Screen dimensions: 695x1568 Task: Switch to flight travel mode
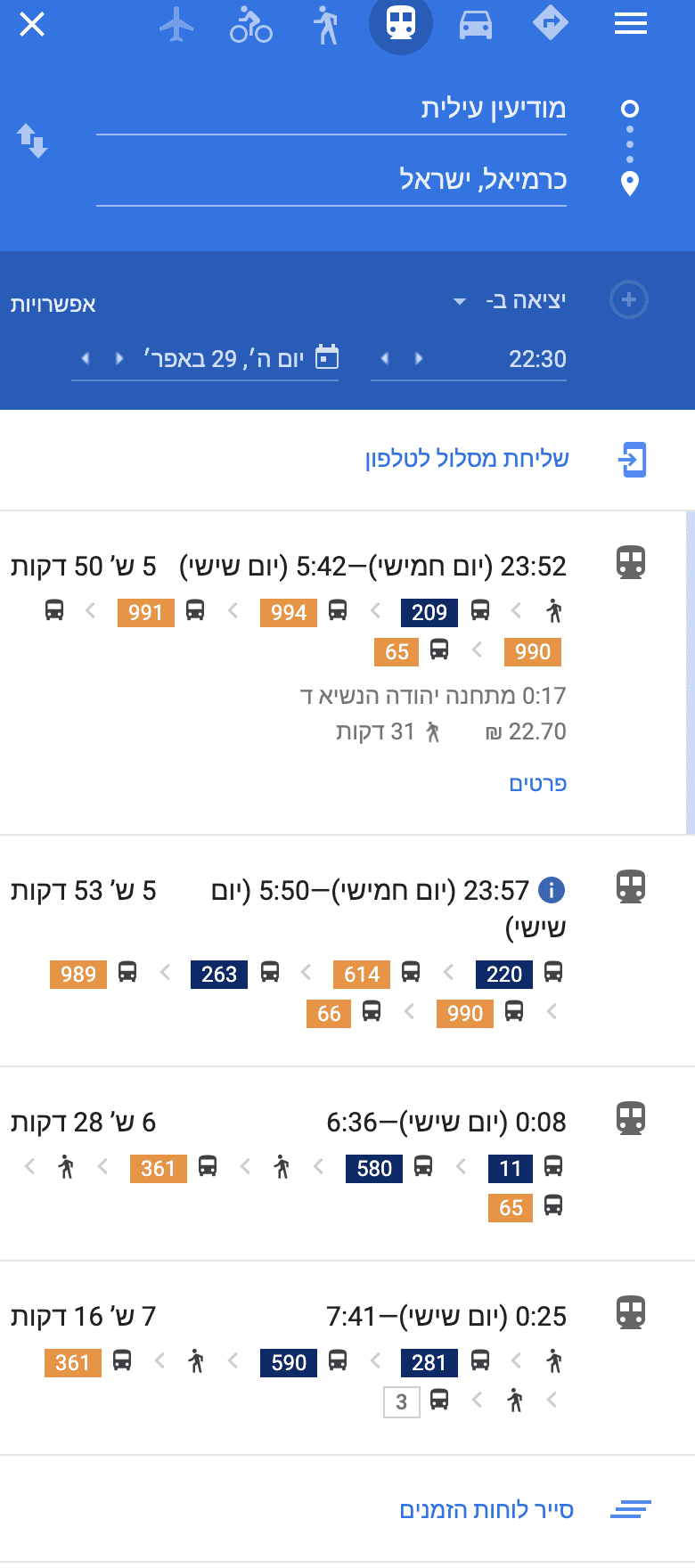point(176,25)
